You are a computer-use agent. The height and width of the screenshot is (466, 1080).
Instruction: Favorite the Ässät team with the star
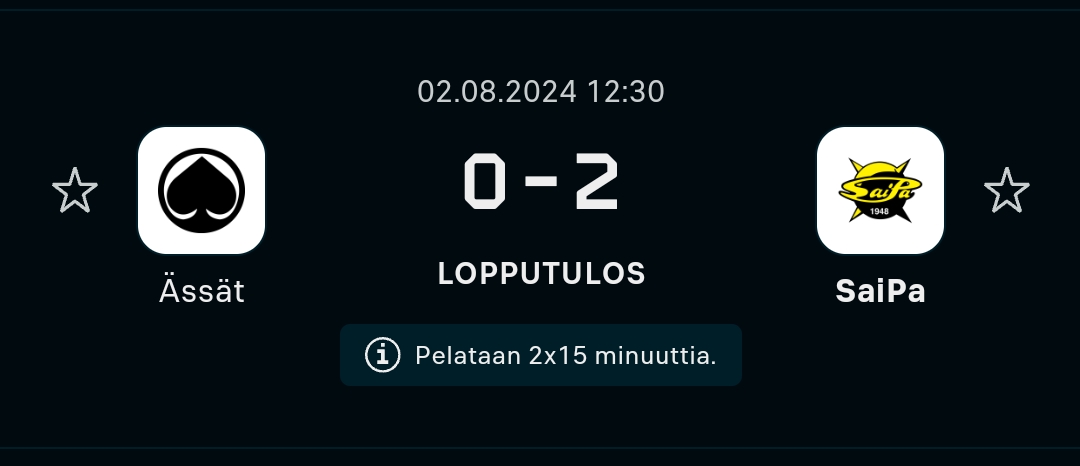(75, 191)
